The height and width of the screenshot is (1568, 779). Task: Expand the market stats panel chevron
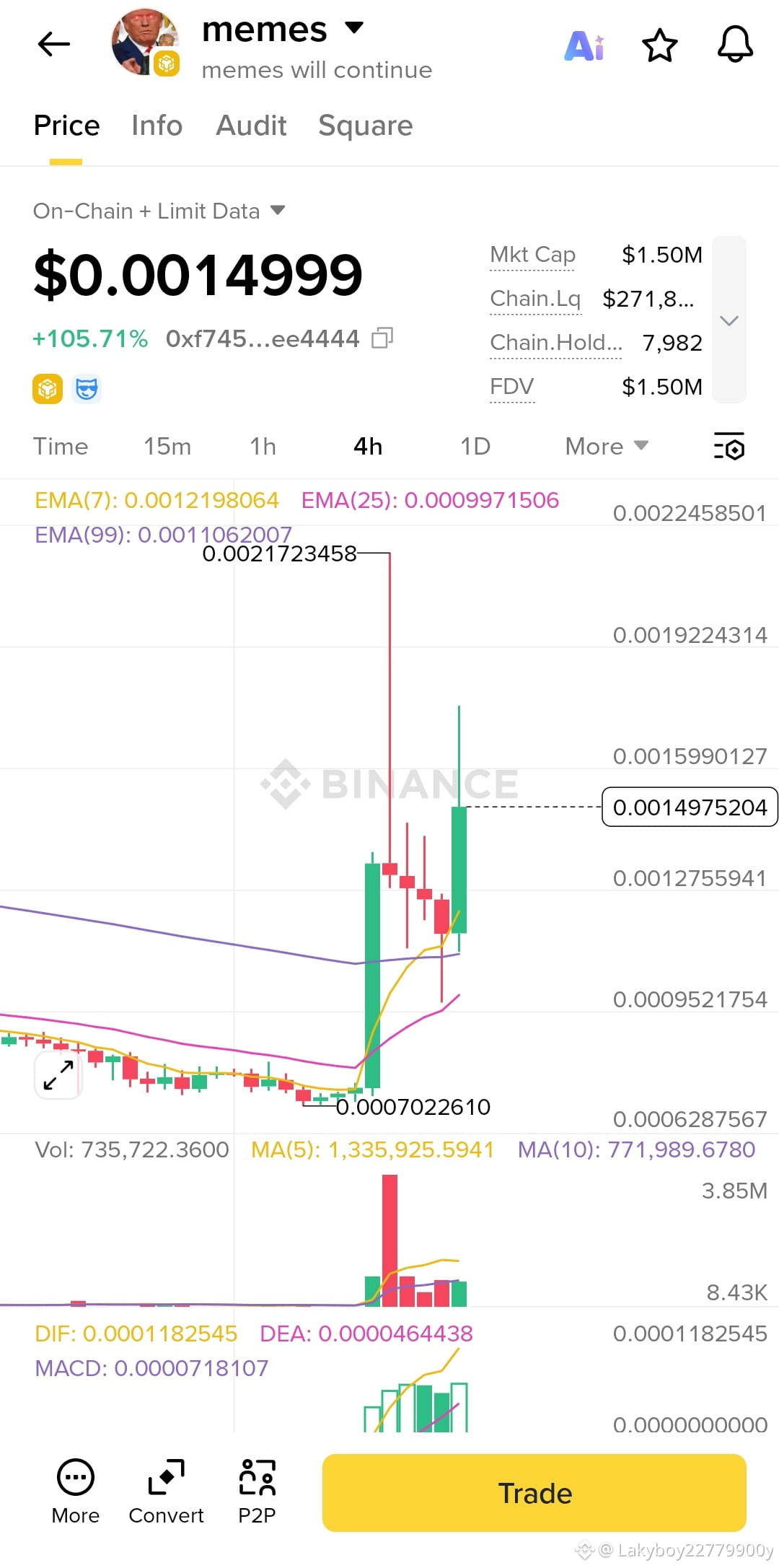tap(729, 320)
